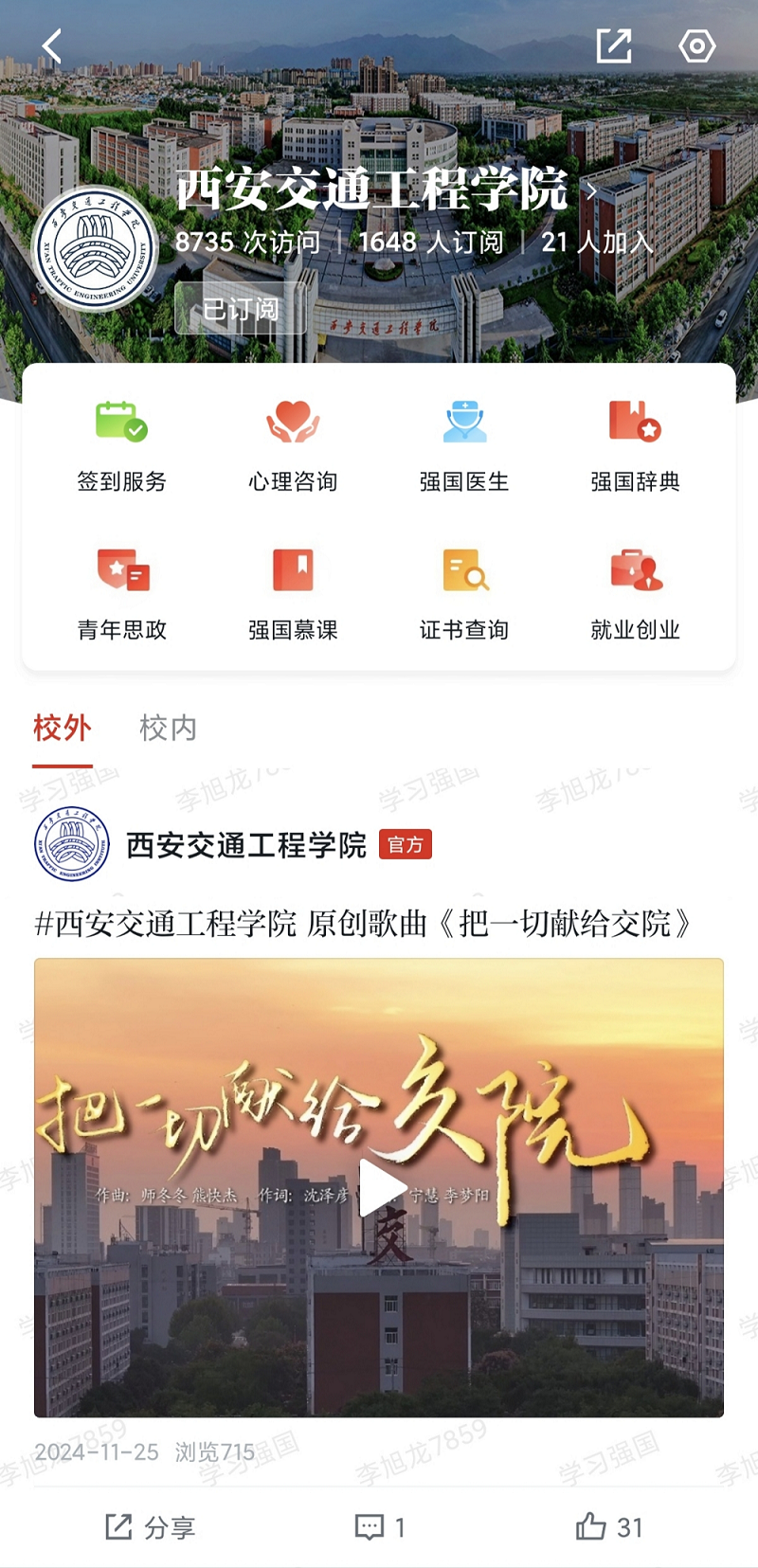Viewport: 758px width, 1568px height.
Task: Tap the 已订阅 subscribed button
Action: [241, 309]
